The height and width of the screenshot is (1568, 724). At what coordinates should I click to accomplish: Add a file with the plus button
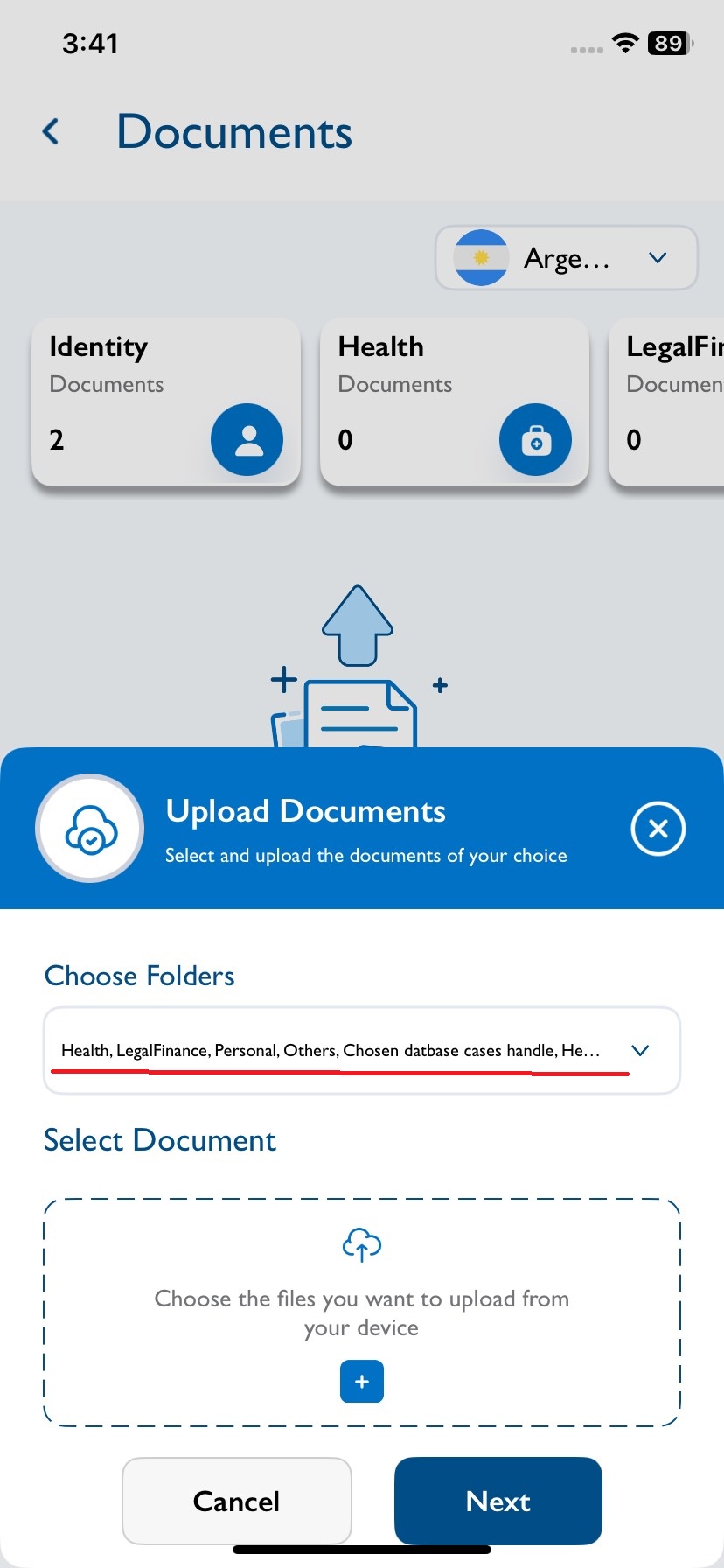pyautogui.click(x=362, y=1382)
